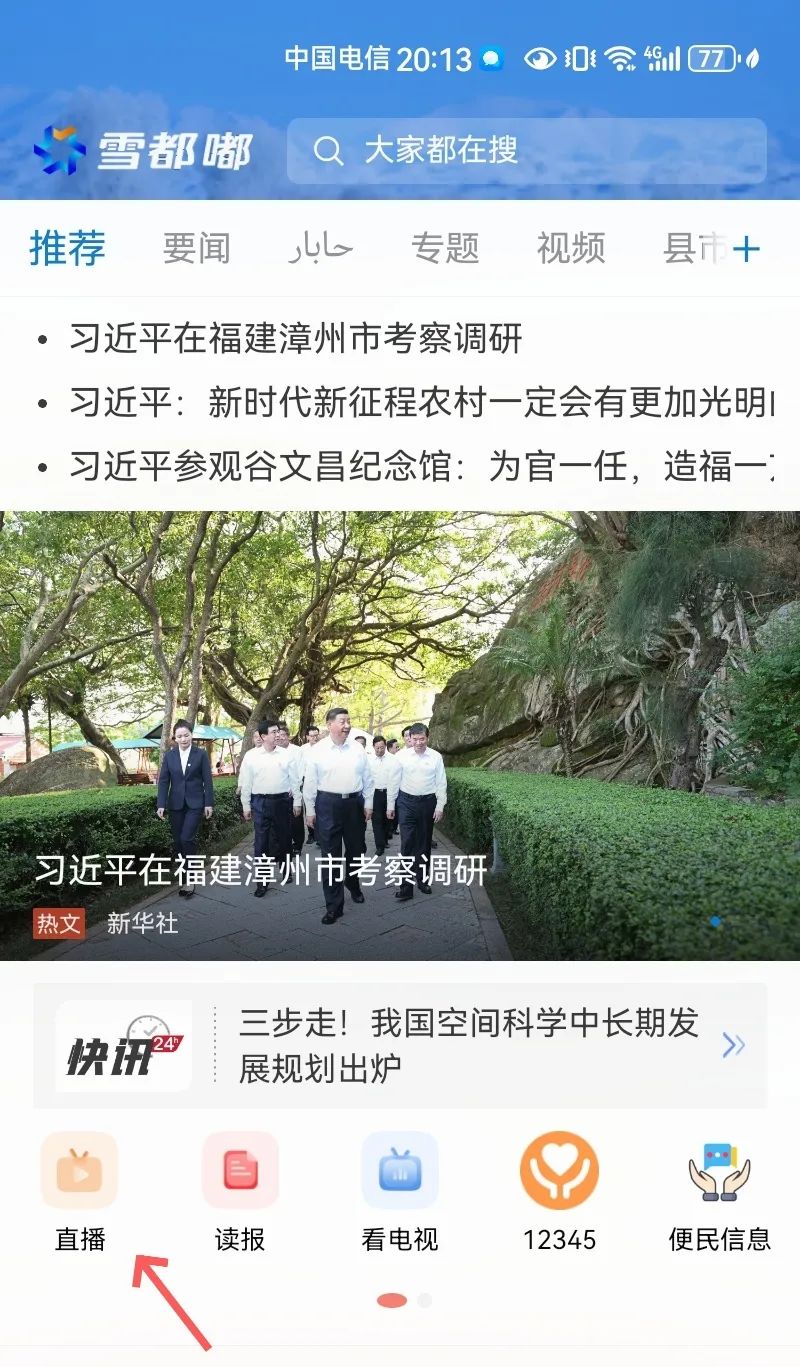The image size is (800, 1367).
Task: Tap the message notification bubble in status bar
Action: click(489, 59)
